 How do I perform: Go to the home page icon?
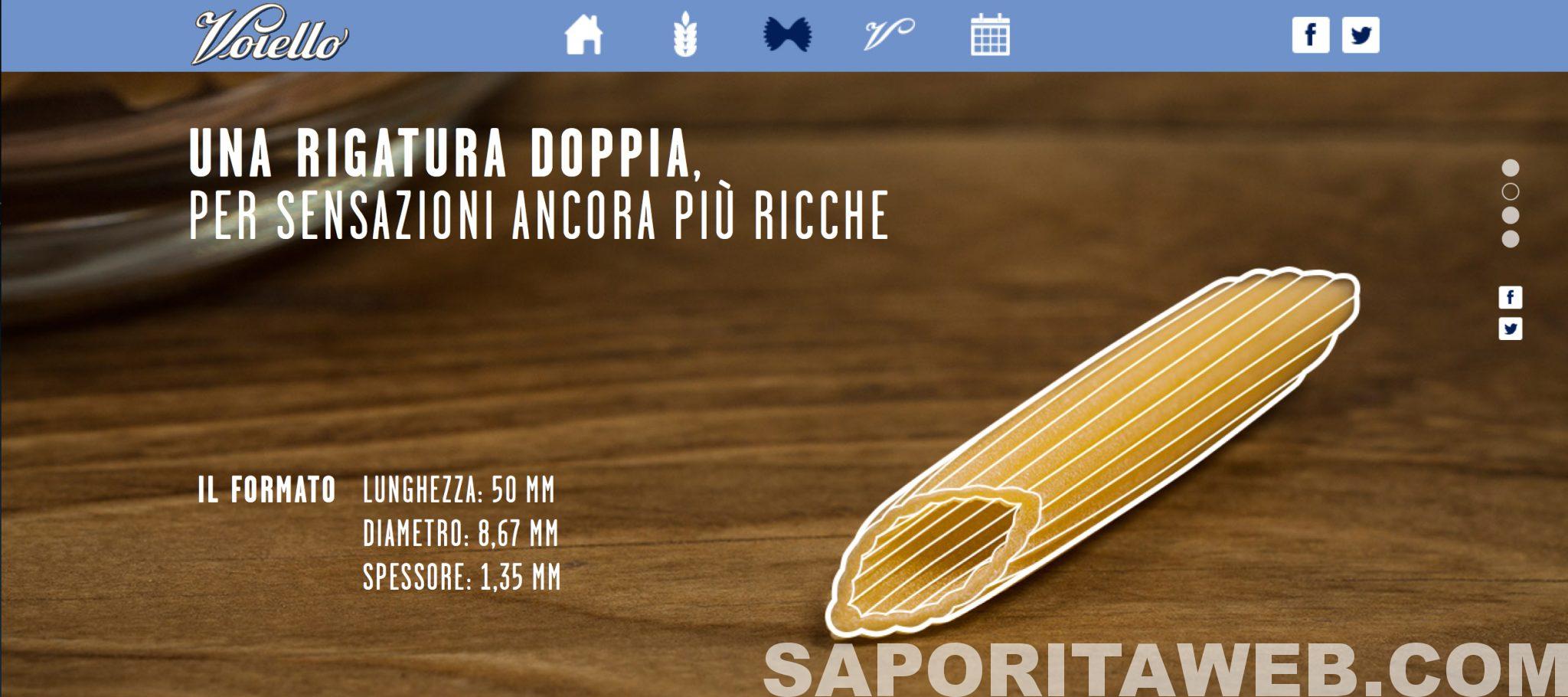(x=583, y=35)
